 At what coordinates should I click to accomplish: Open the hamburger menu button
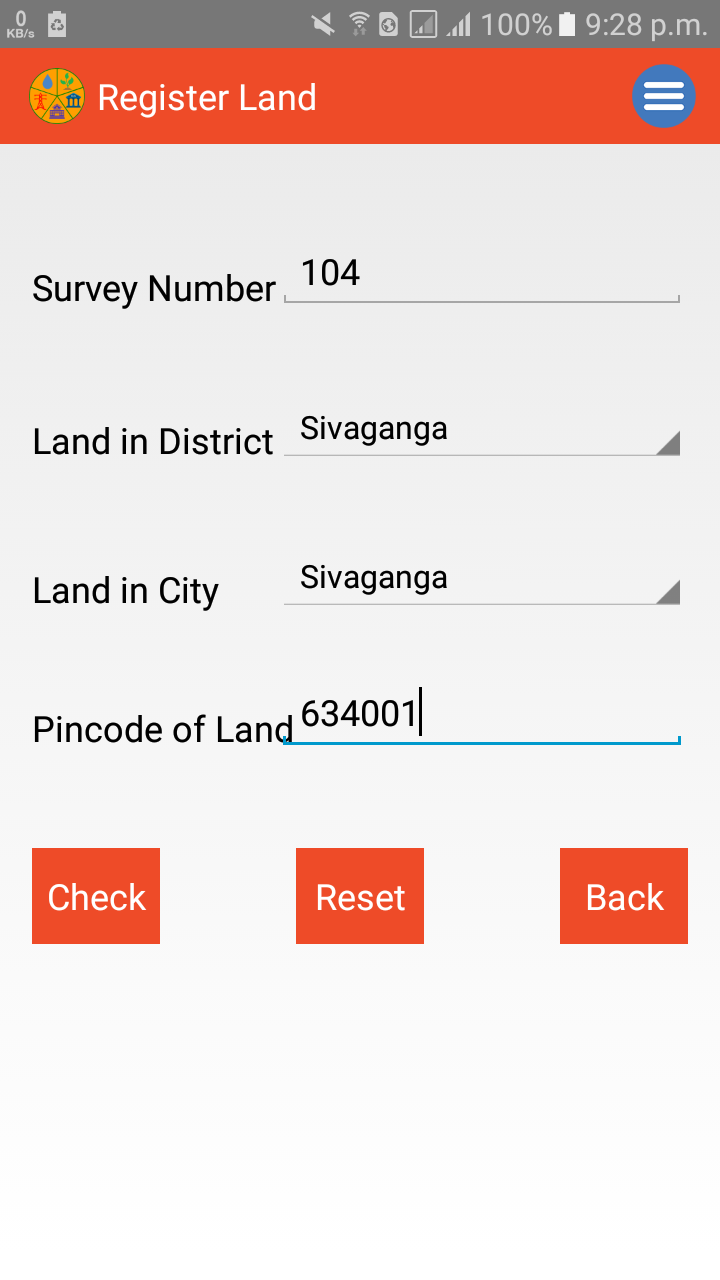664,96
